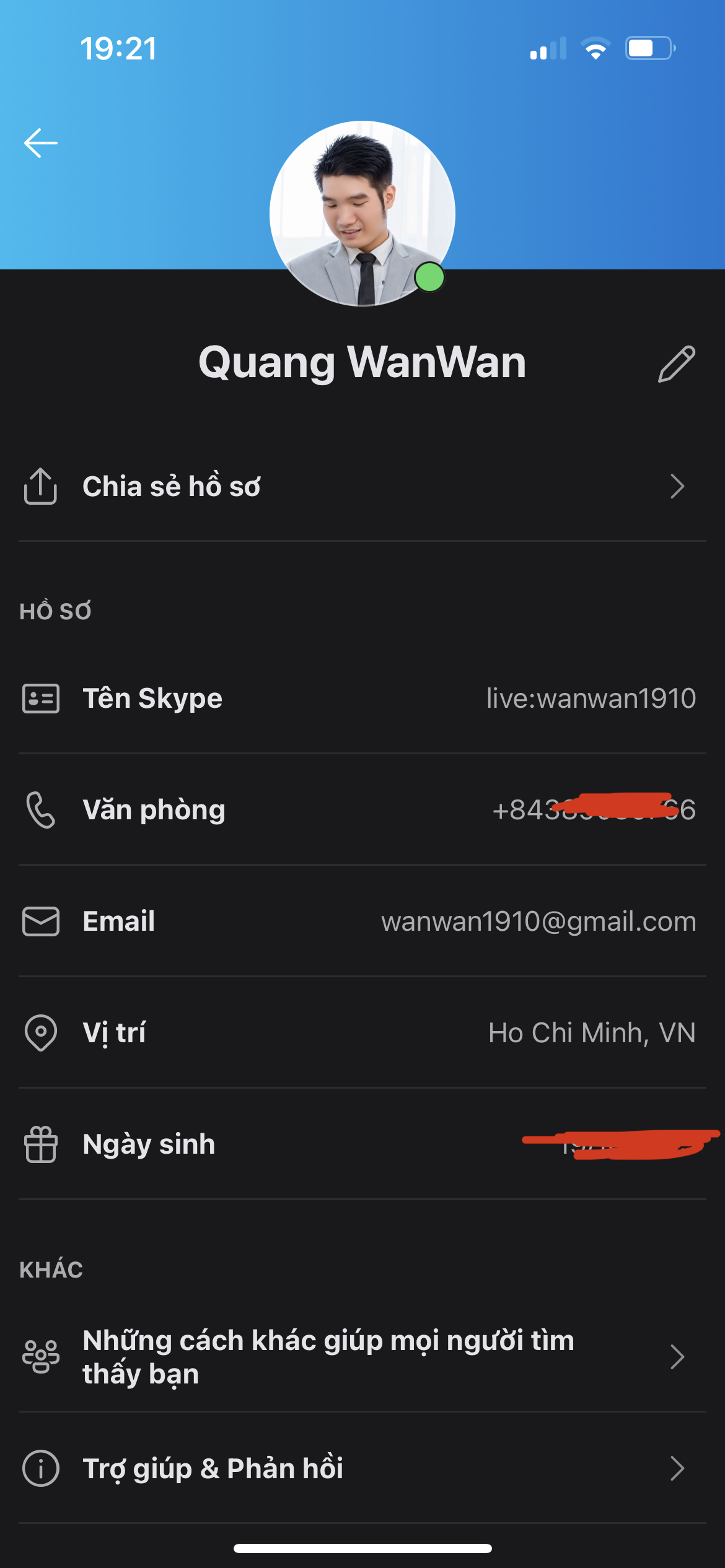The width and height of the screenshot is (725, 1568).
Task: Go back using the arrow
Action: point(41,143)
